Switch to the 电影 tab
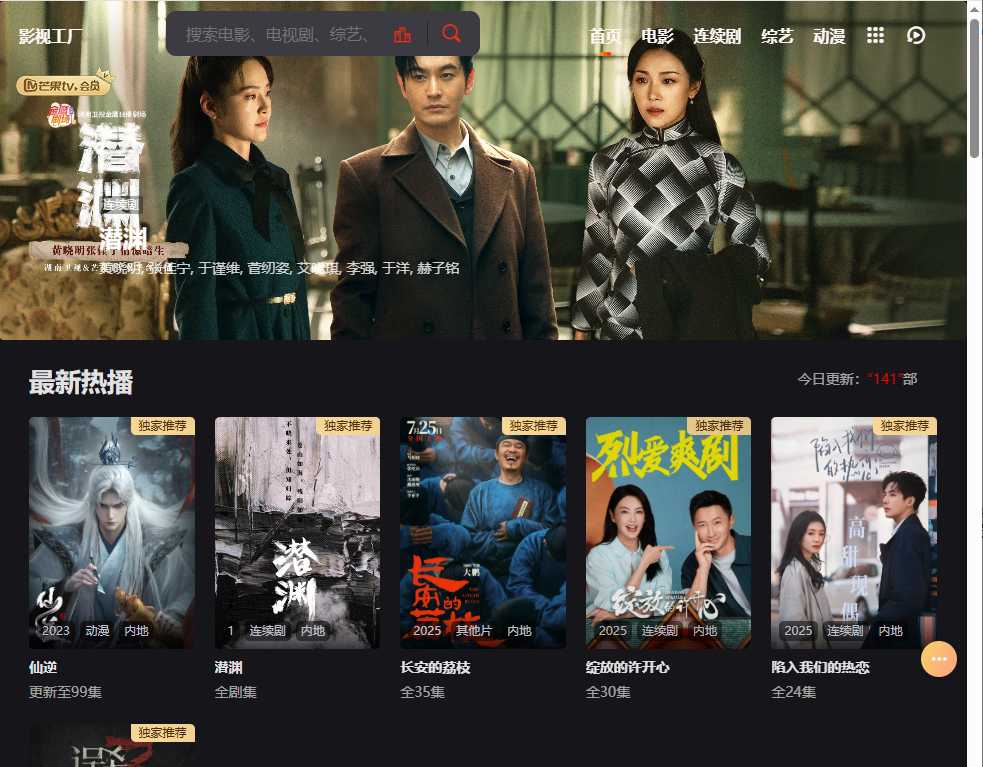 657,36
